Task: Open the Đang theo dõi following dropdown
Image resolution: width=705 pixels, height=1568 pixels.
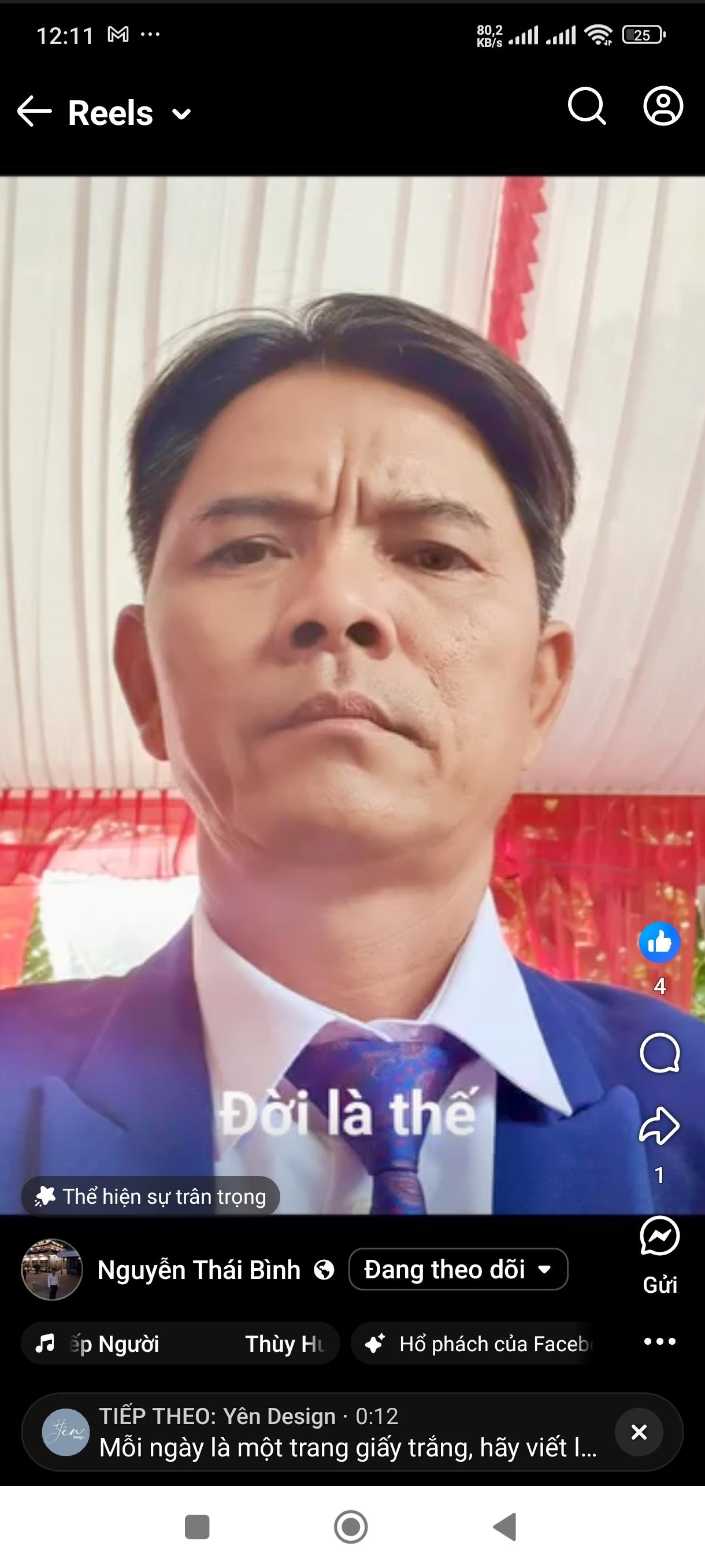Action: (x=458, y=1270)
